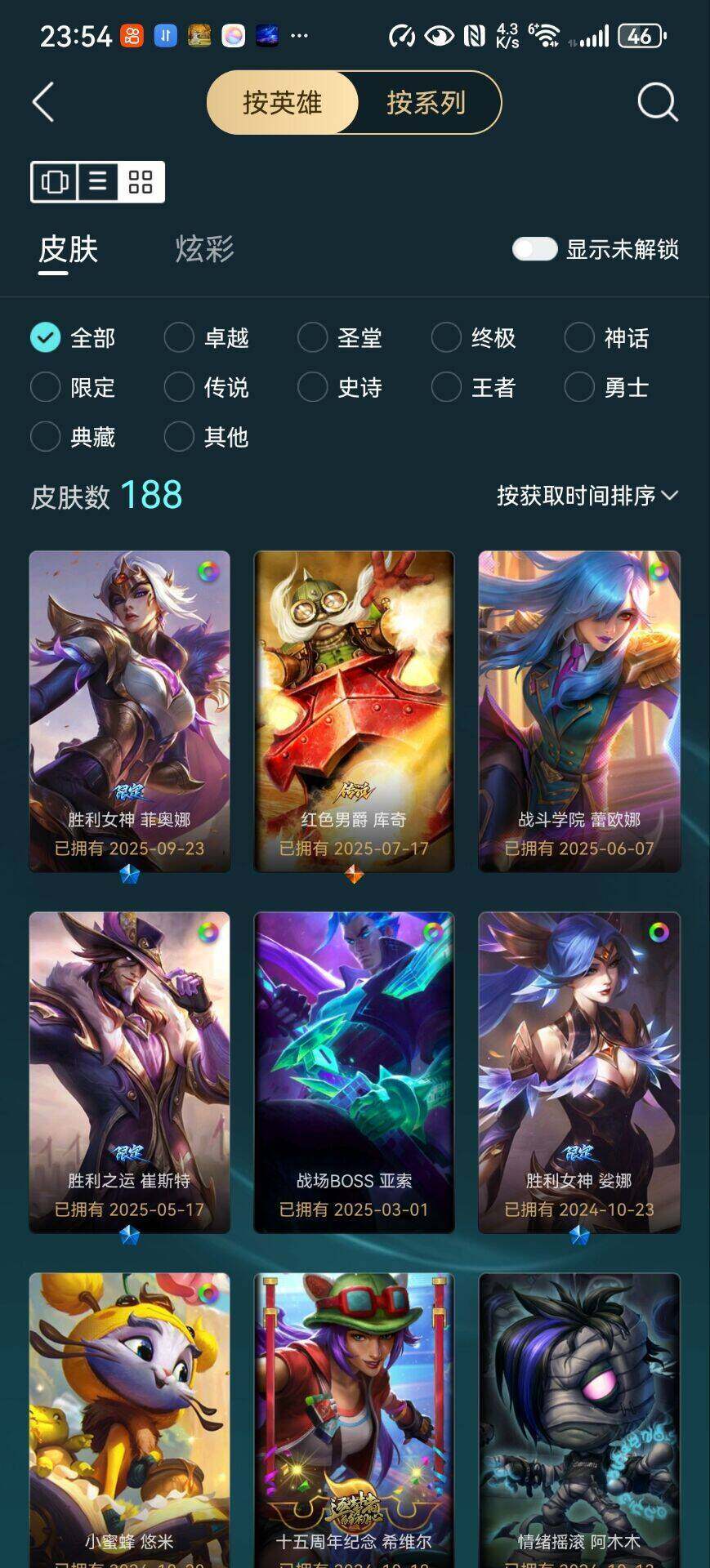The height and width of the screenshot is (1568, 710).
Task: Switch to the list view layout icon
Action: point(98,181)
